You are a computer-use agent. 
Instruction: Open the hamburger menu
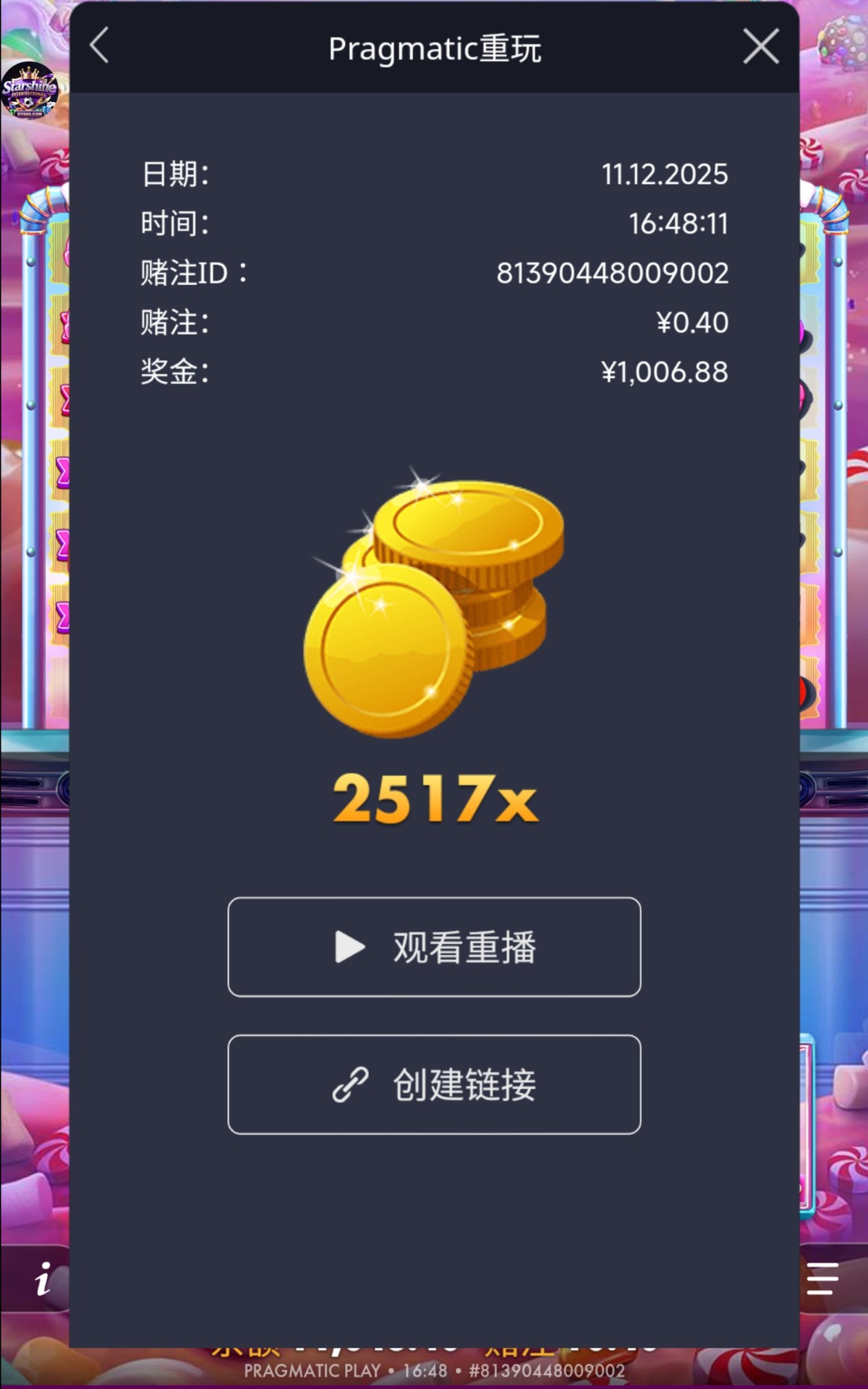[x=822, y=1279]
